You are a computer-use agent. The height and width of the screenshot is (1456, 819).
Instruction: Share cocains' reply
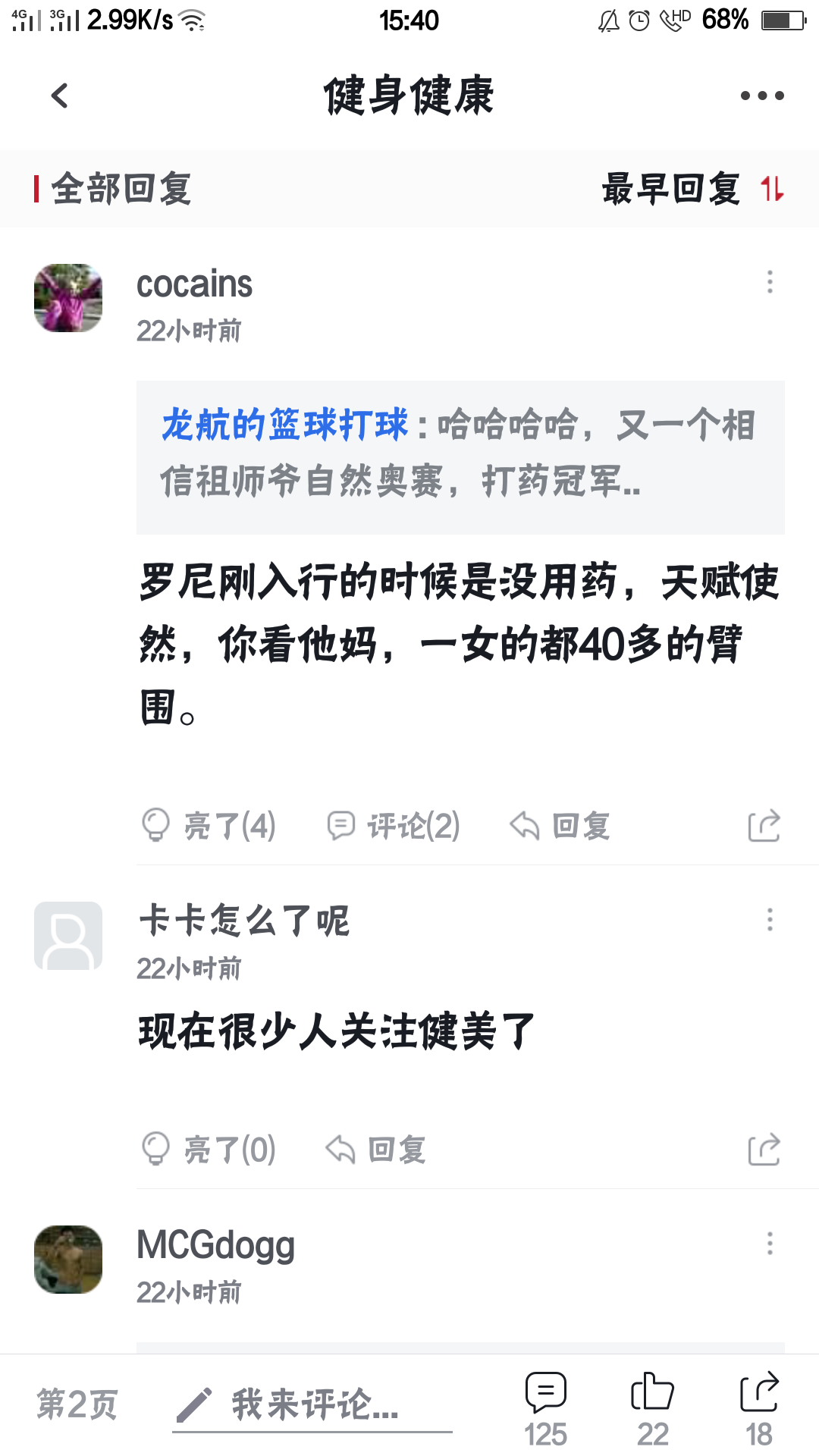(x=764, y=826)
